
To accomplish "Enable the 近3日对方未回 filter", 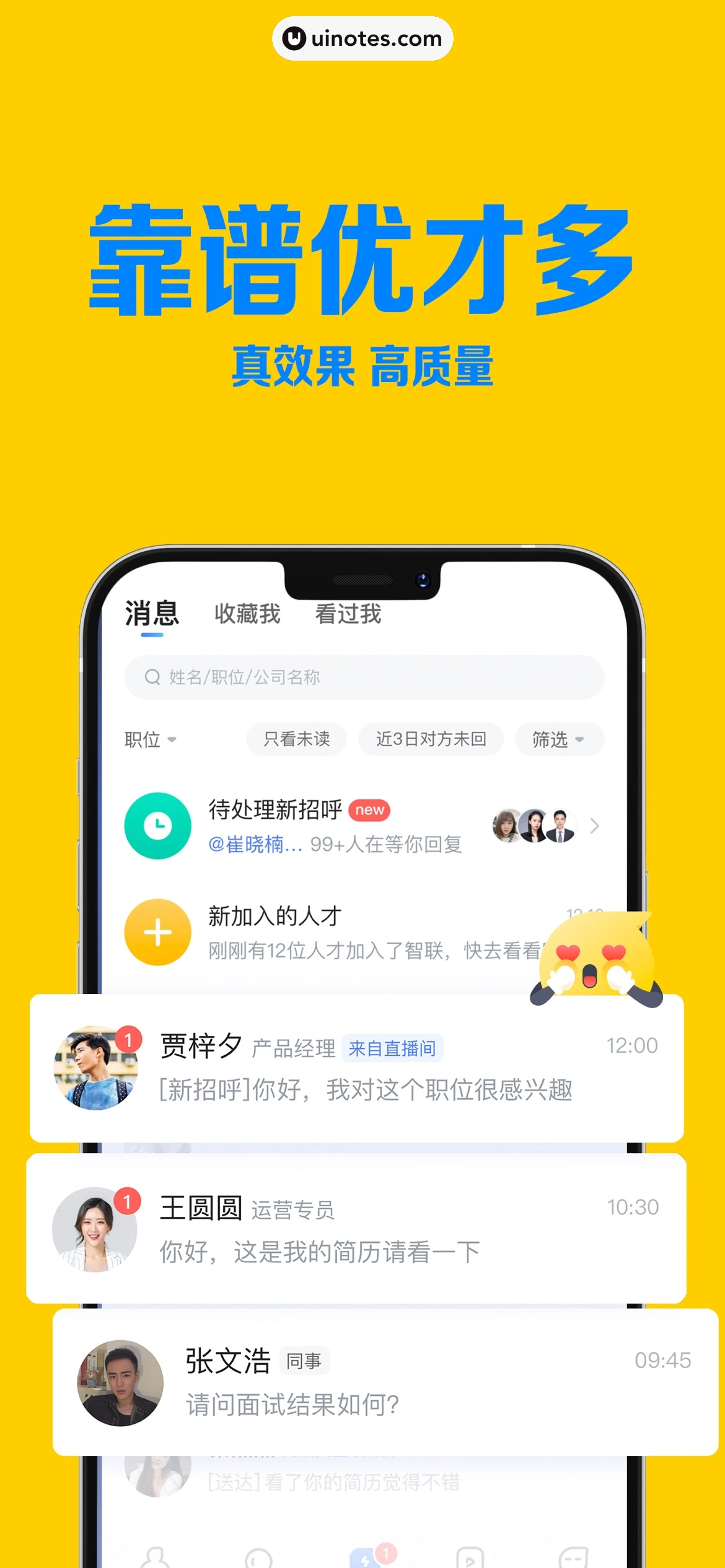I will pyautogui.click(x=431, y=739).
